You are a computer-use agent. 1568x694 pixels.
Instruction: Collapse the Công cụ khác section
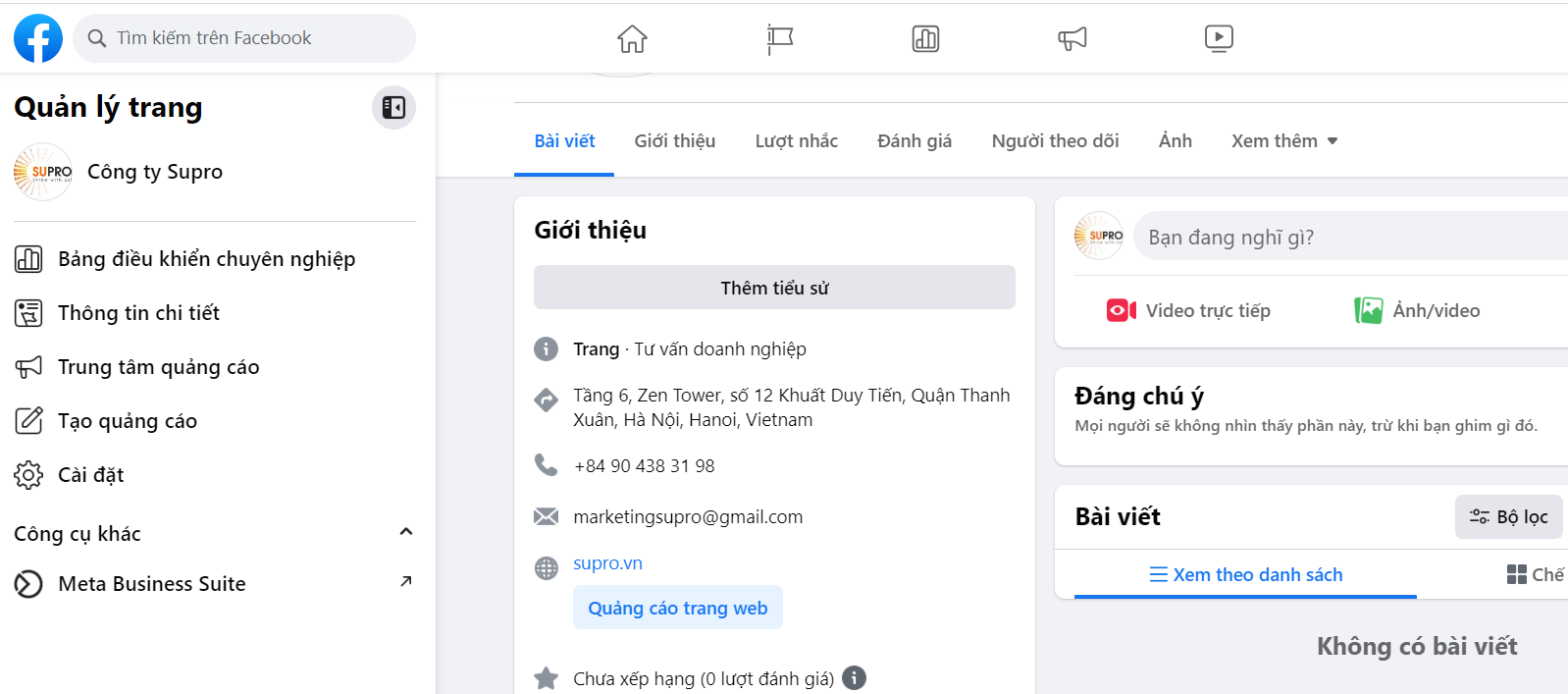(x=406, y=532)
